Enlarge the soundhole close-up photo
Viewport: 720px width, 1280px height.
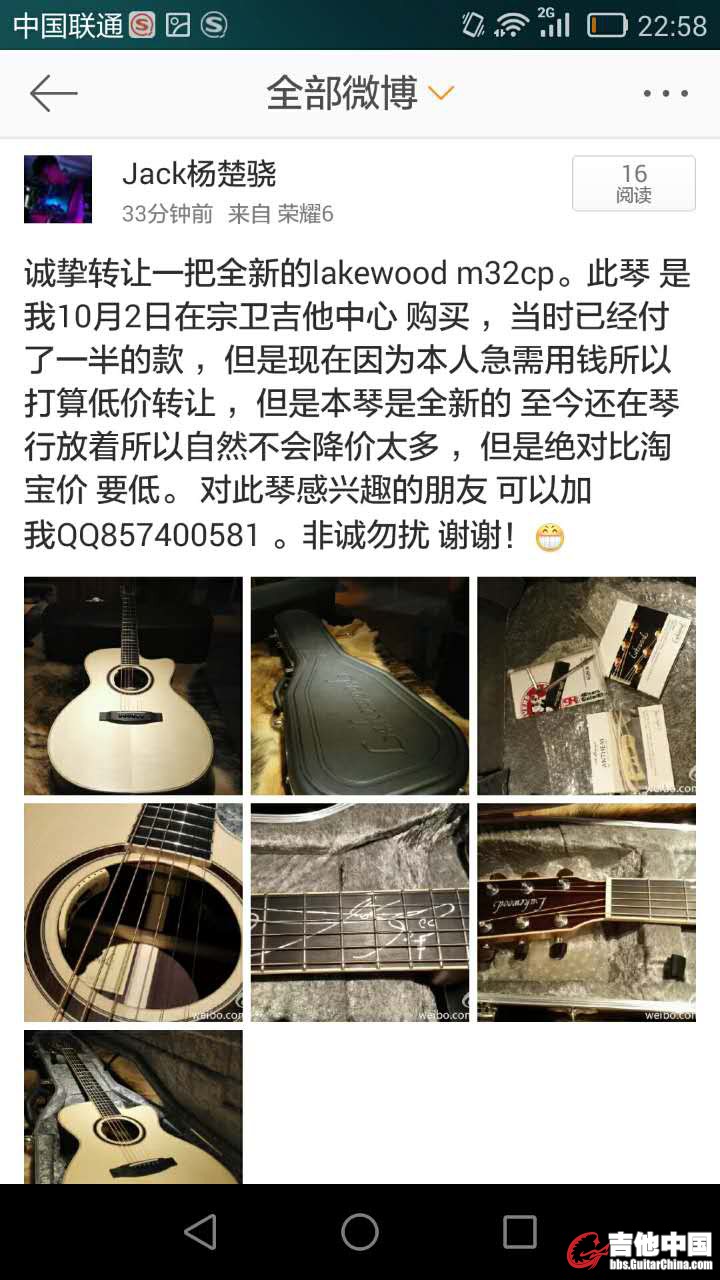133,912
